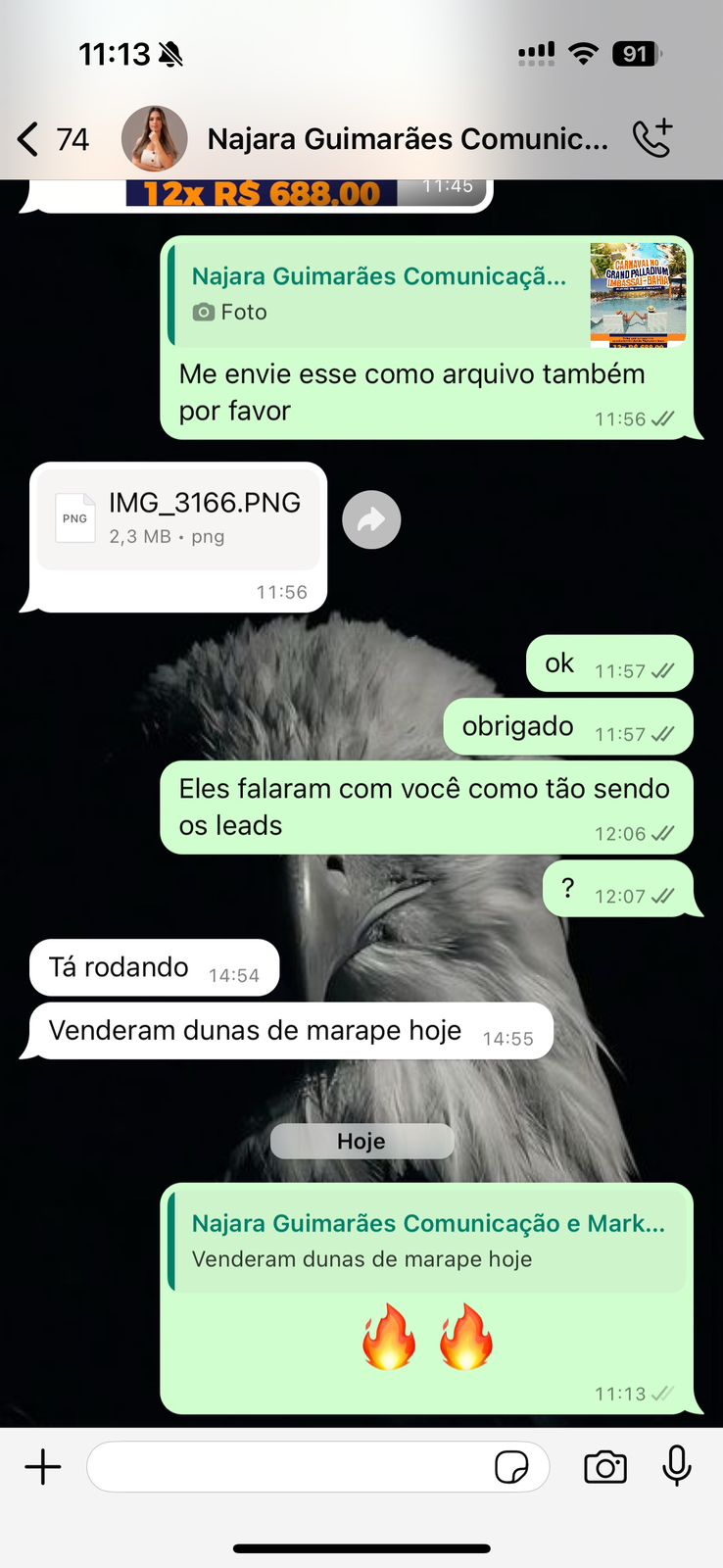The width and height of the screenshot is (723, 1568).
Task: Jump to quoted "Venderam dunas de marape hoje"
Action: coord(428,1240)
